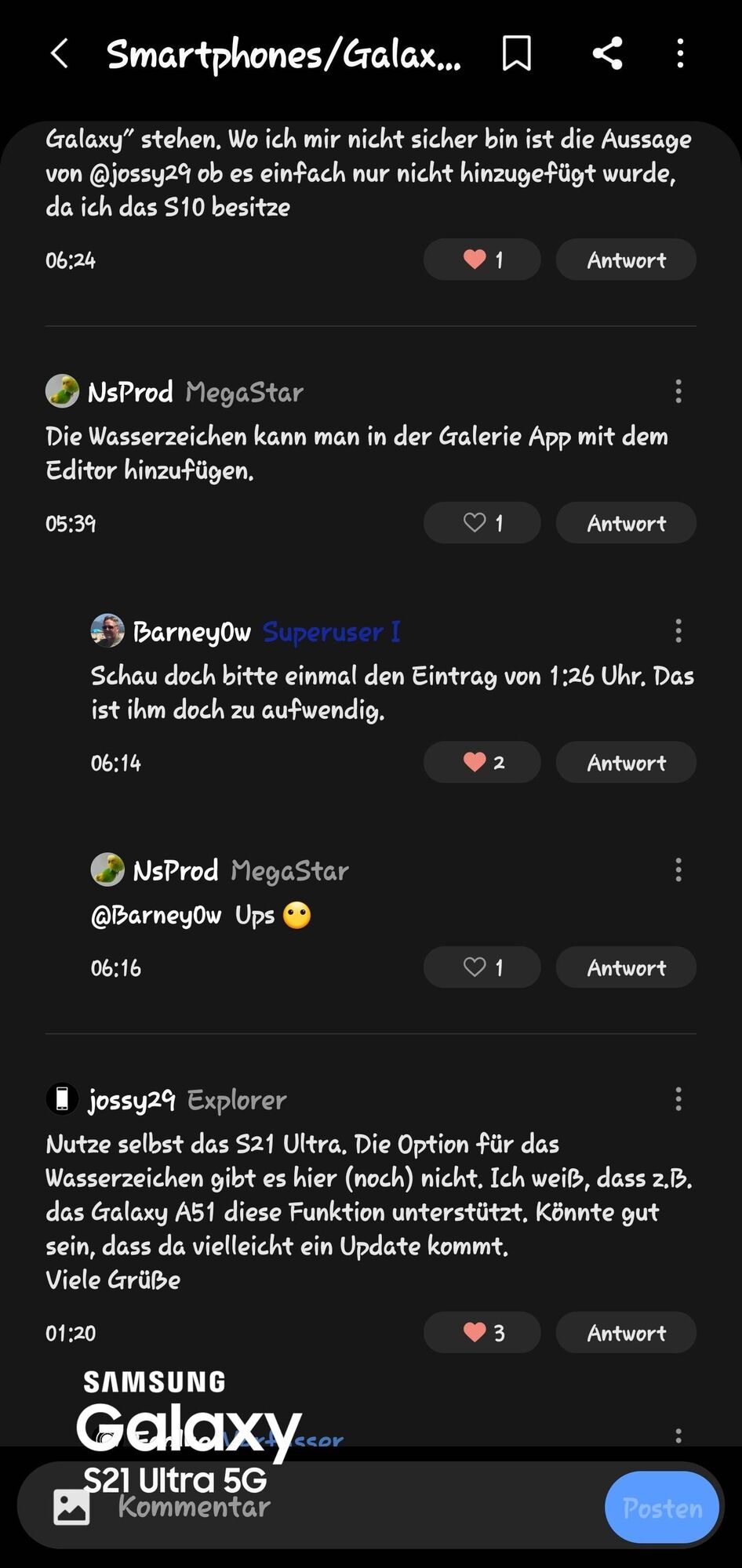Like jossy29's S21 Ultra comment
The image size is (742, 1568).
coord(482,1333)
